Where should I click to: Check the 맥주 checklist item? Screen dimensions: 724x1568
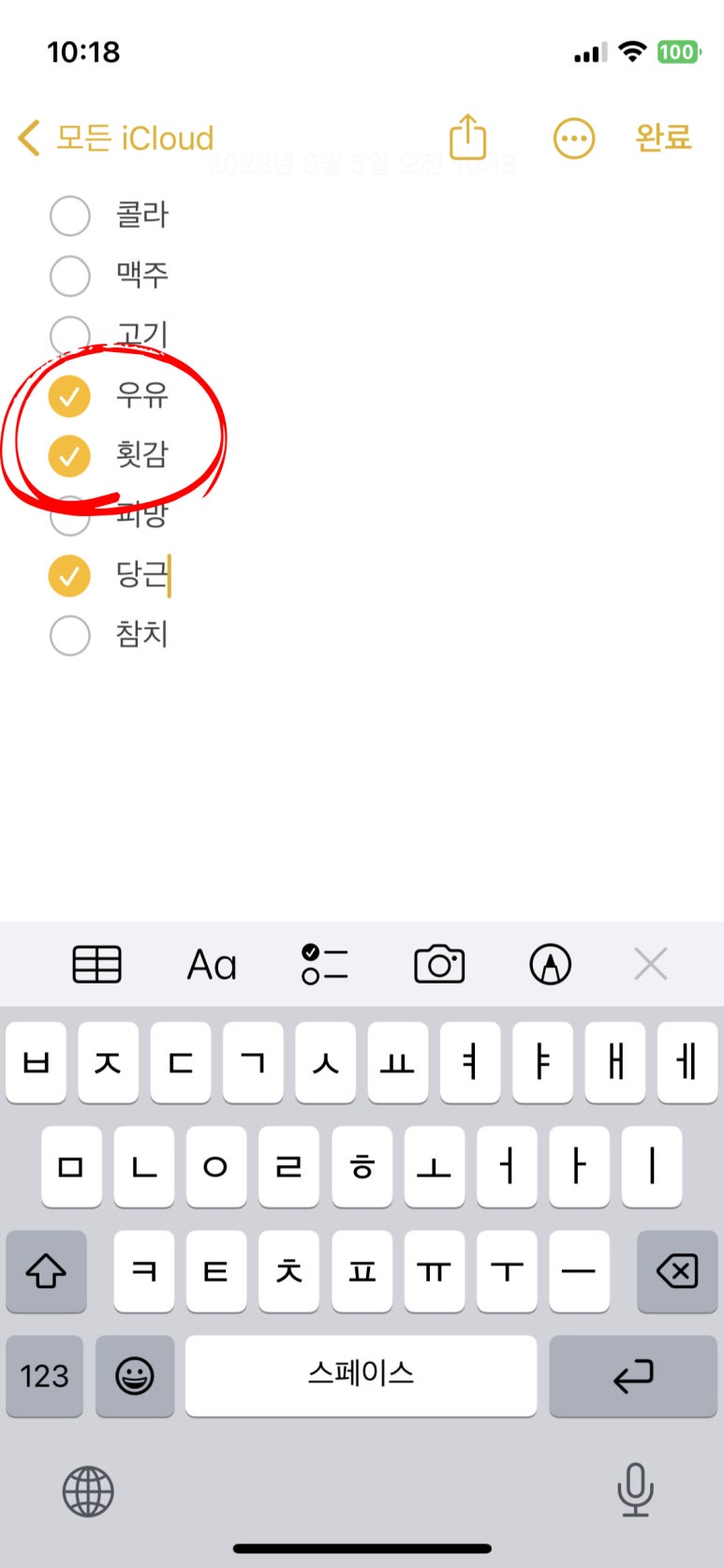click(69, 275)
